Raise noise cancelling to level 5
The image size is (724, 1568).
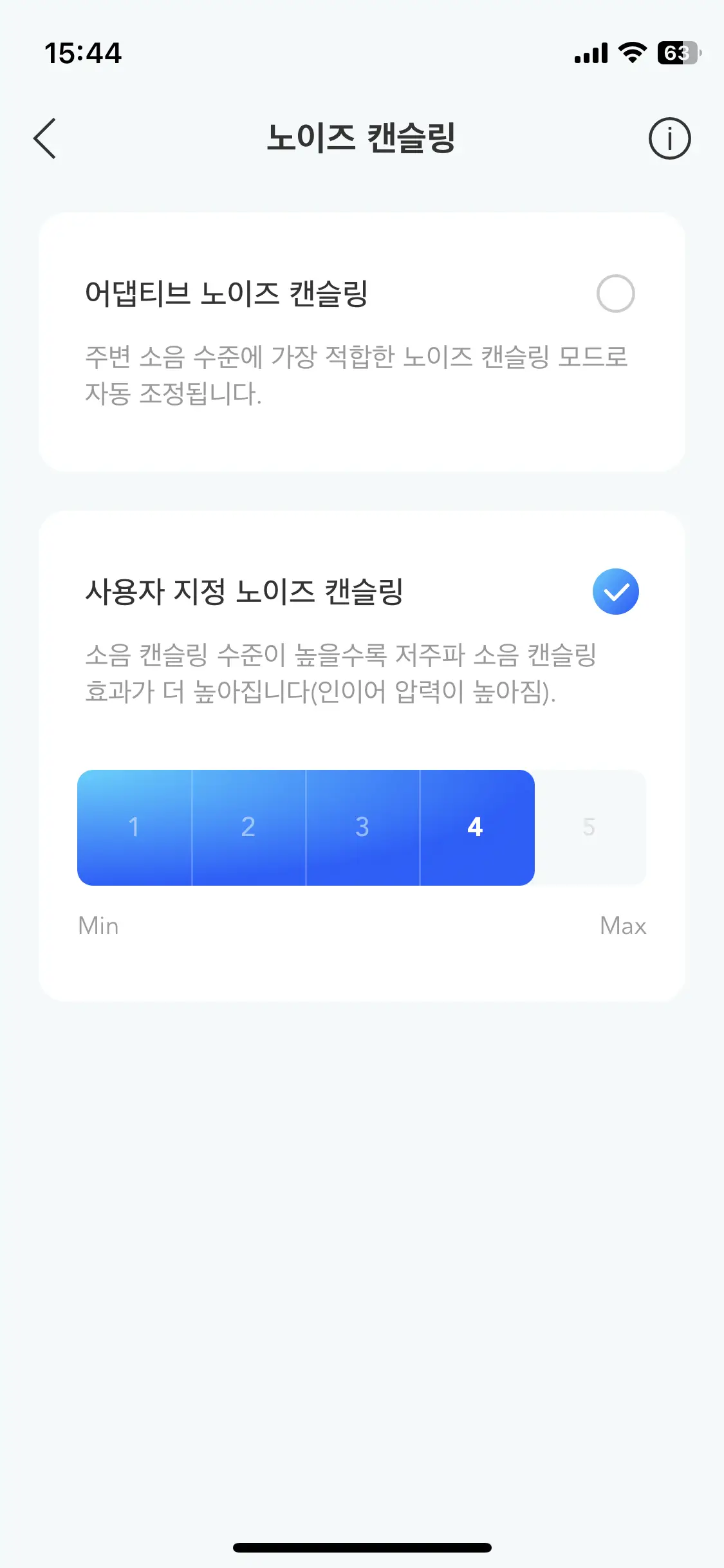point(589,827)
